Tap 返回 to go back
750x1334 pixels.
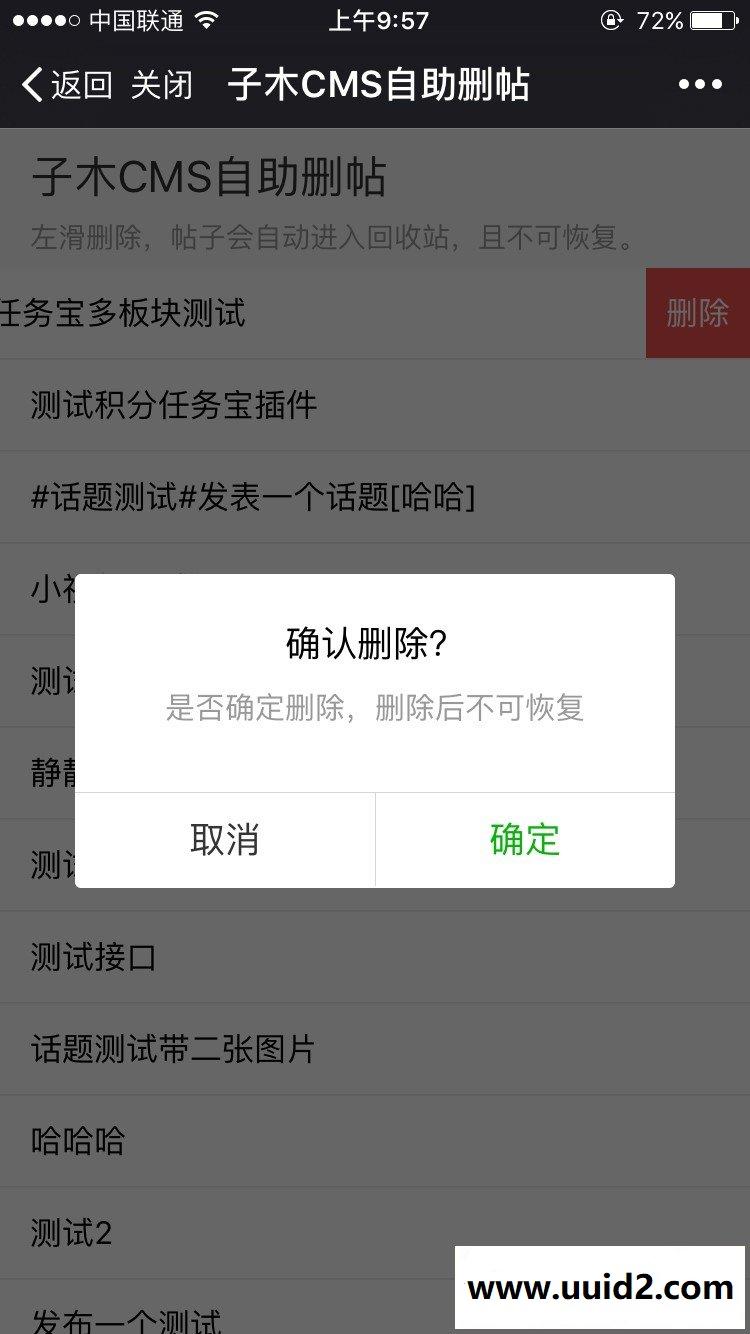74,85
